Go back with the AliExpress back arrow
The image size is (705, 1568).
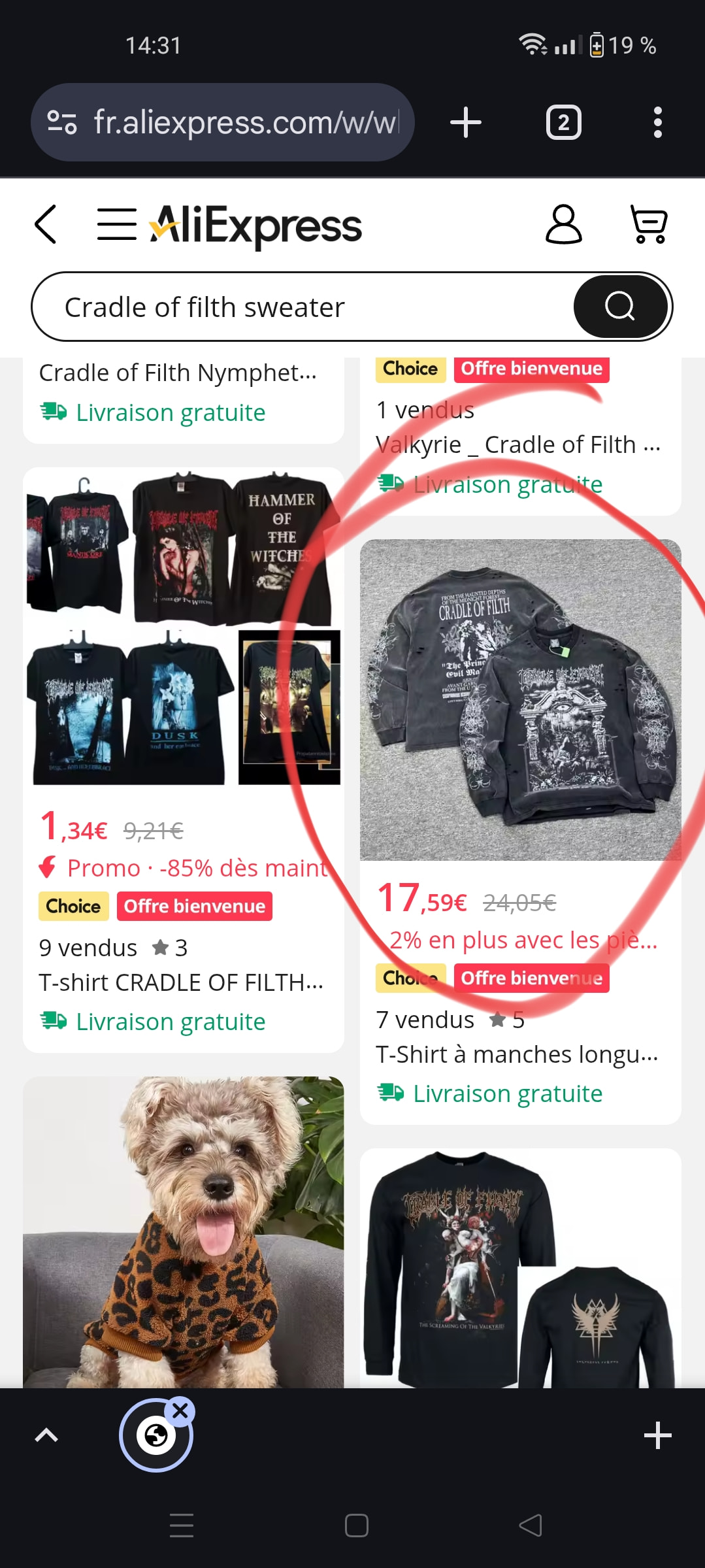pos(46,224)
